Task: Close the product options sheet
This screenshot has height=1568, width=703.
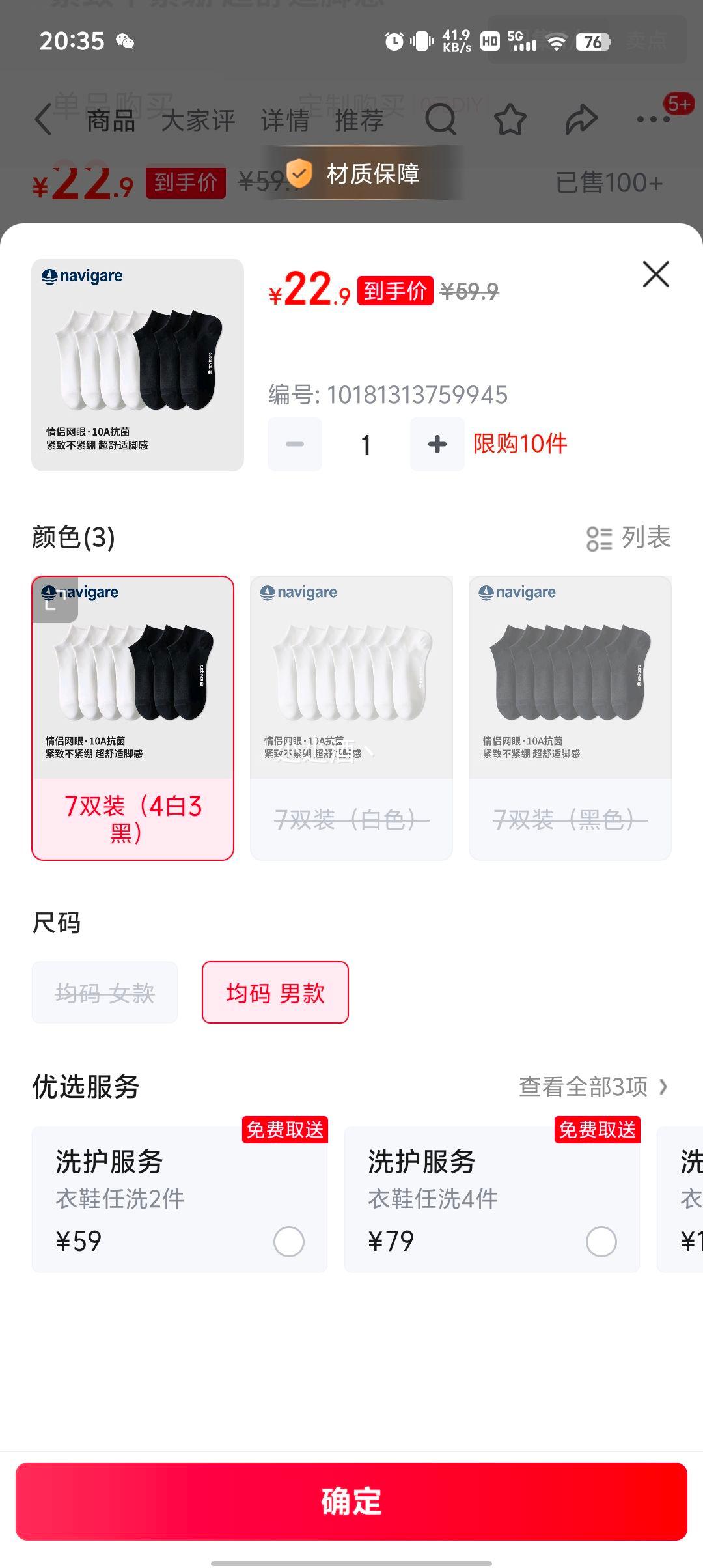Action: pyautogui.click(x=655, y=274)
